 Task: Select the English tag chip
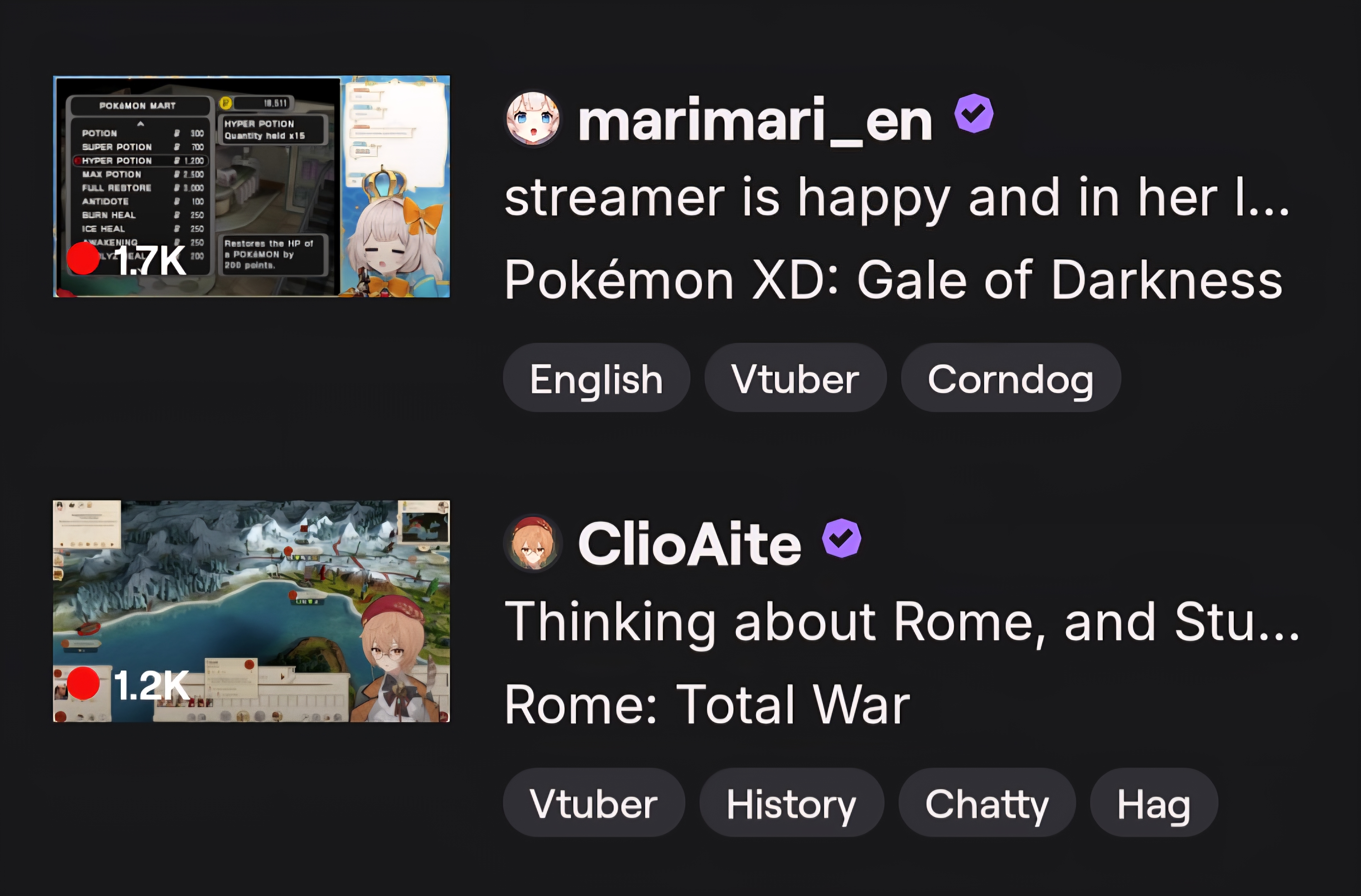coord(596,378)
